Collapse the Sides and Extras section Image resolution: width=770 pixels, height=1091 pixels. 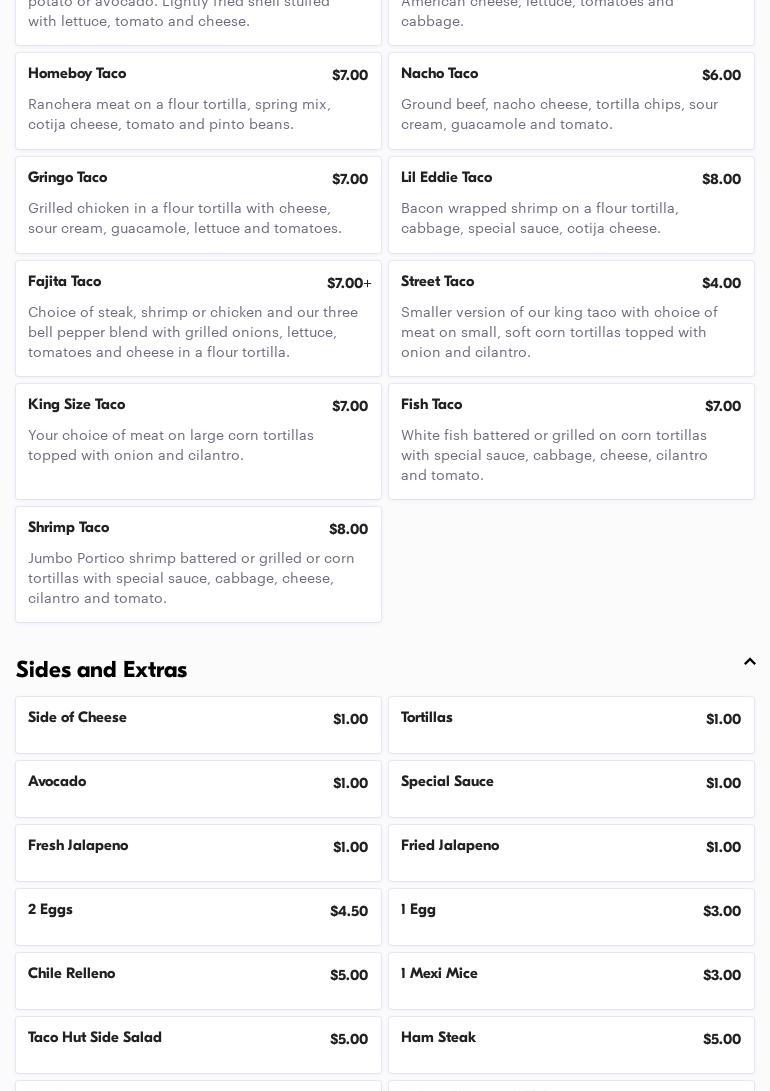tap(749, 662)
